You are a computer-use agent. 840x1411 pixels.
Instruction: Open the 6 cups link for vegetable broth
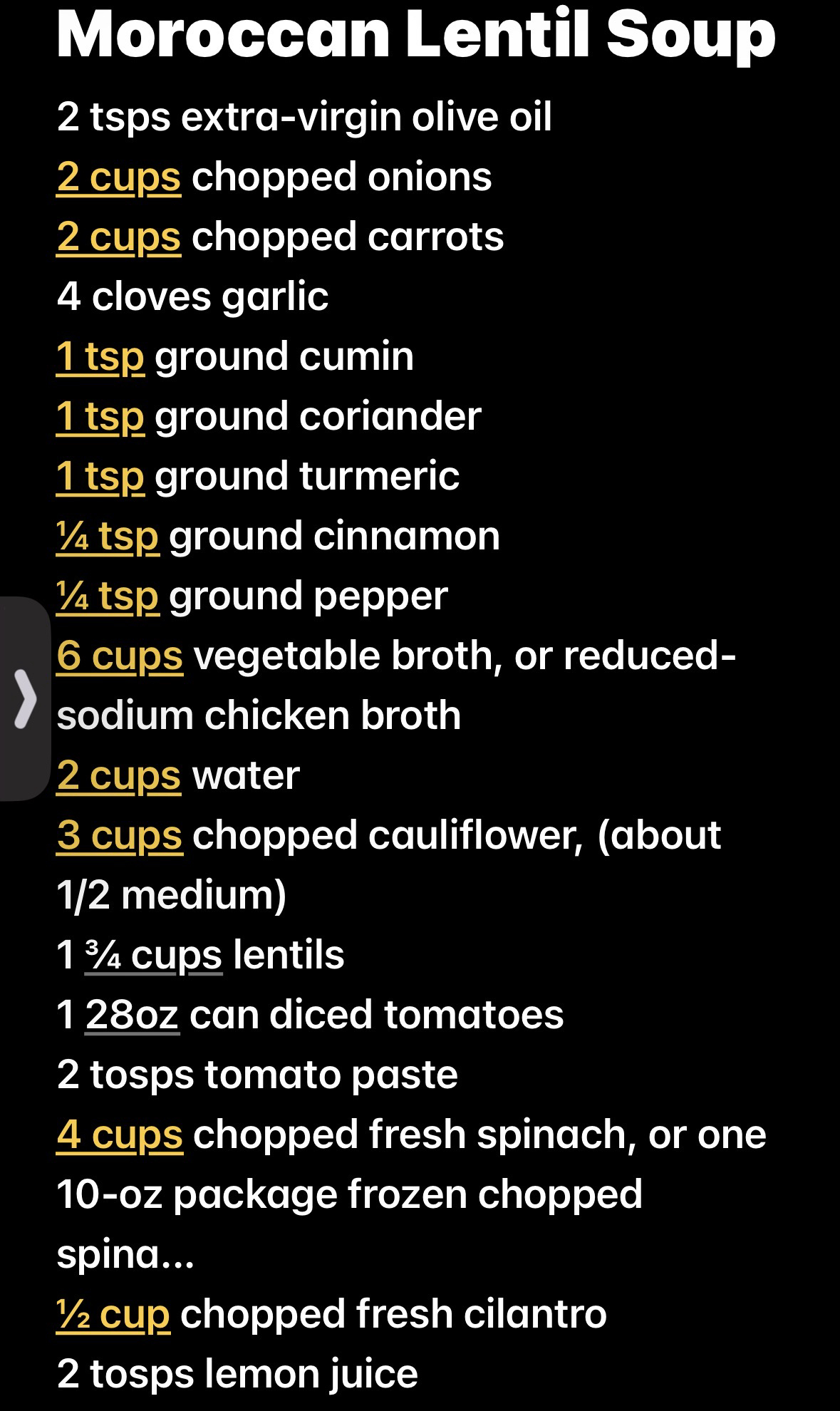pyautogui.click(x=120, y=656)
